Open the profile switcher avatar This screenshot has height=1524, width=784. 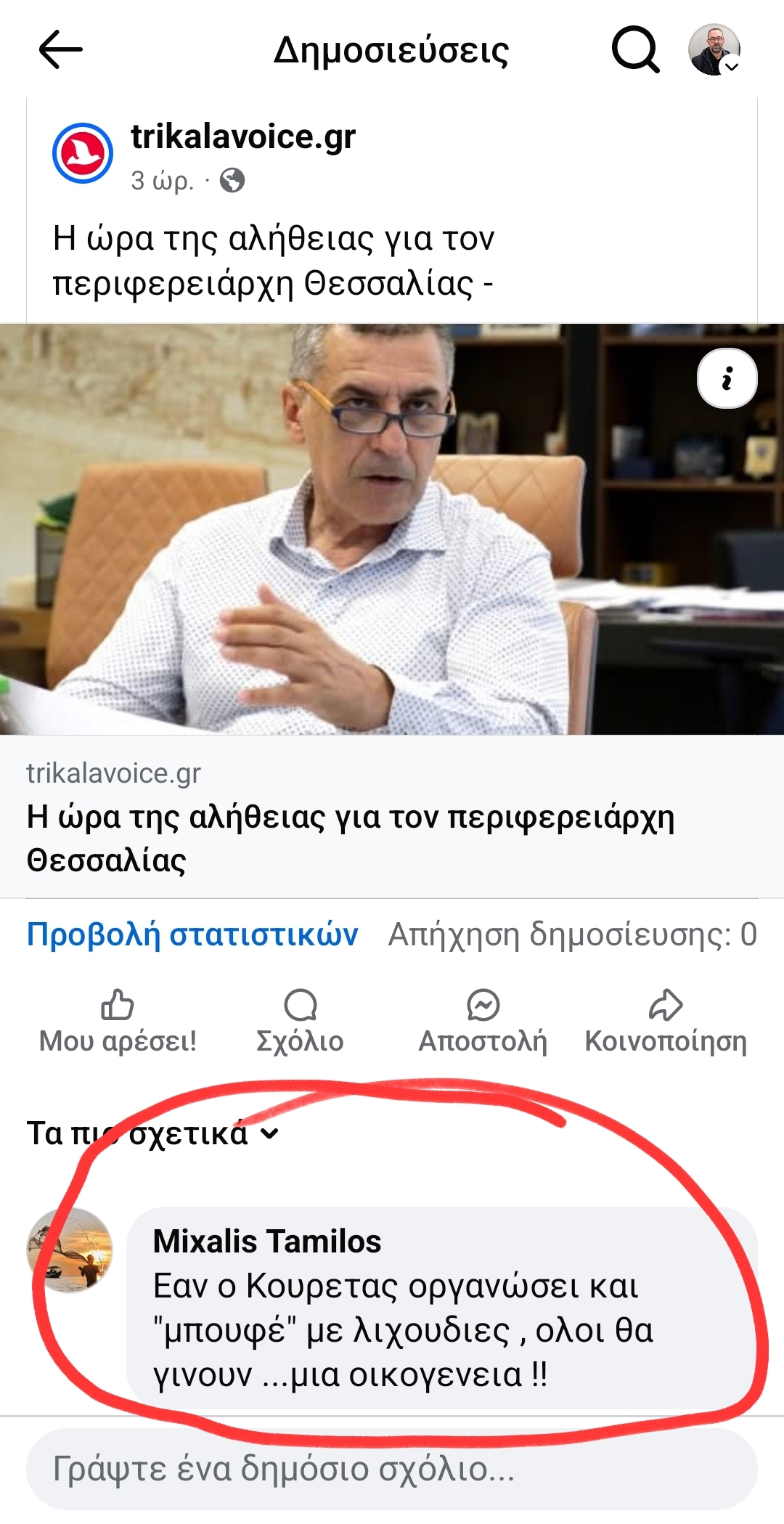pyautogui.click(x=714, y=49)
